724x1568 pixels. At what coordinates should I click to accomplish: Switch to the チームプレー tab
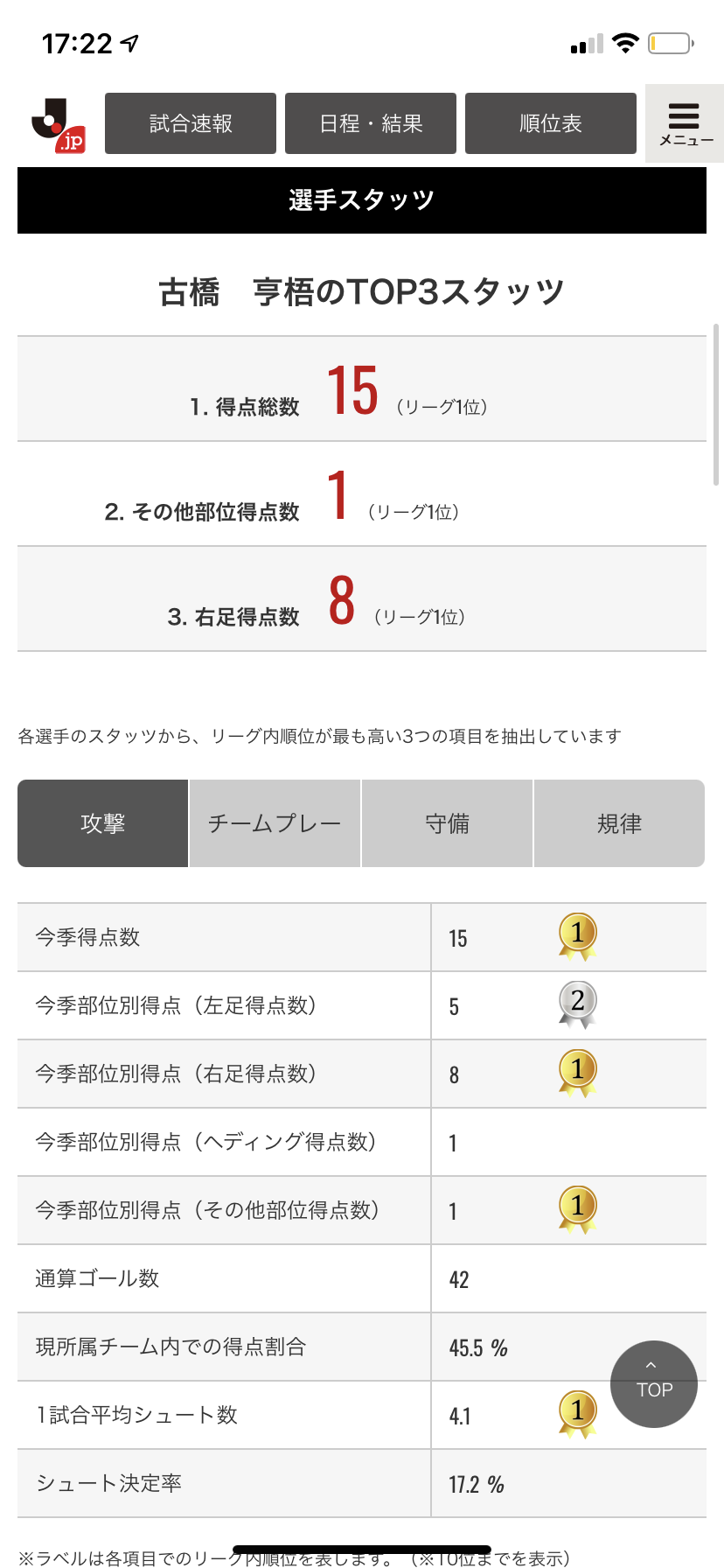point(275,823)
